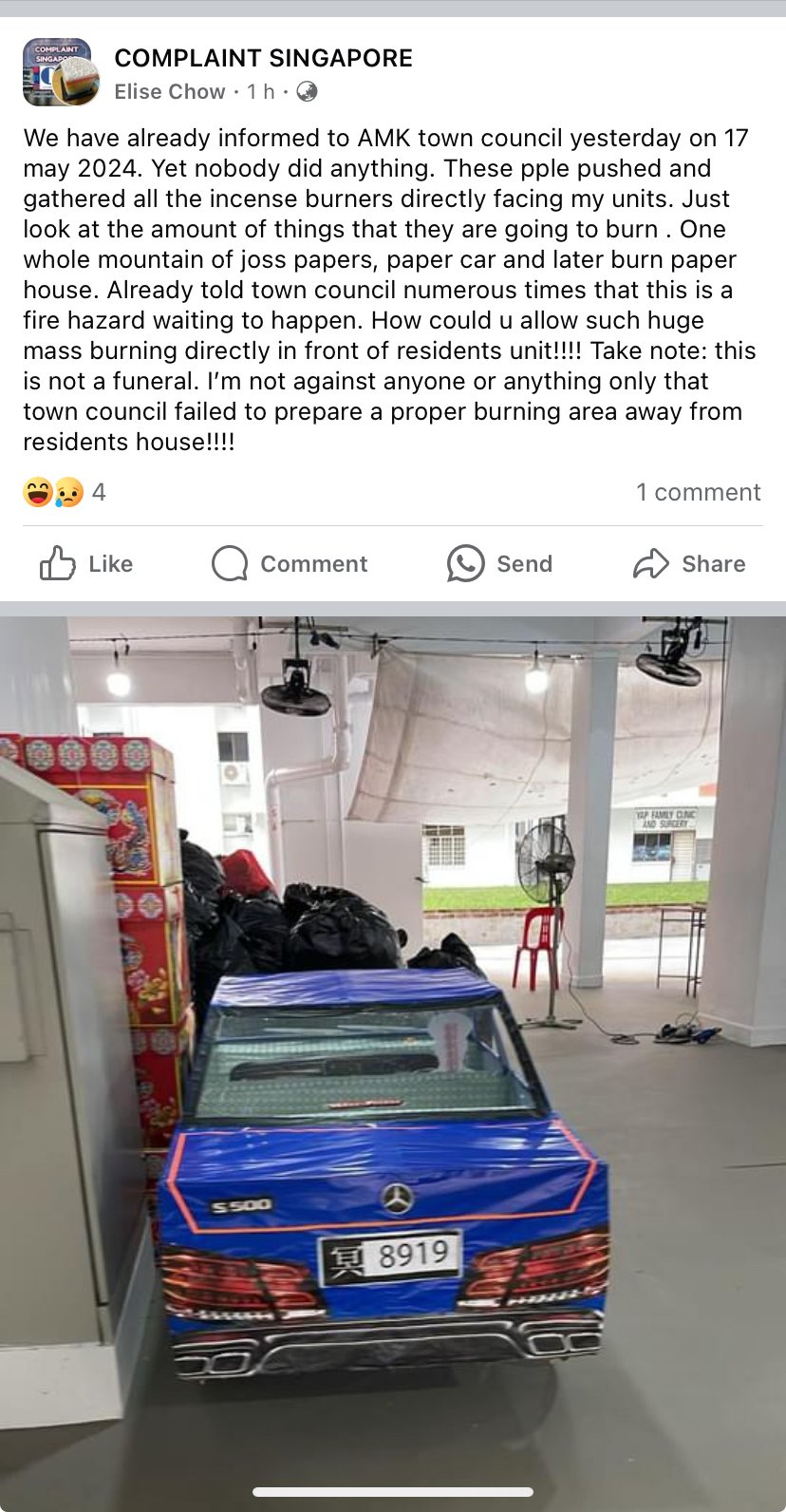Open the COMPLAINT SINGAPORE group page

(x=263, y=58)
